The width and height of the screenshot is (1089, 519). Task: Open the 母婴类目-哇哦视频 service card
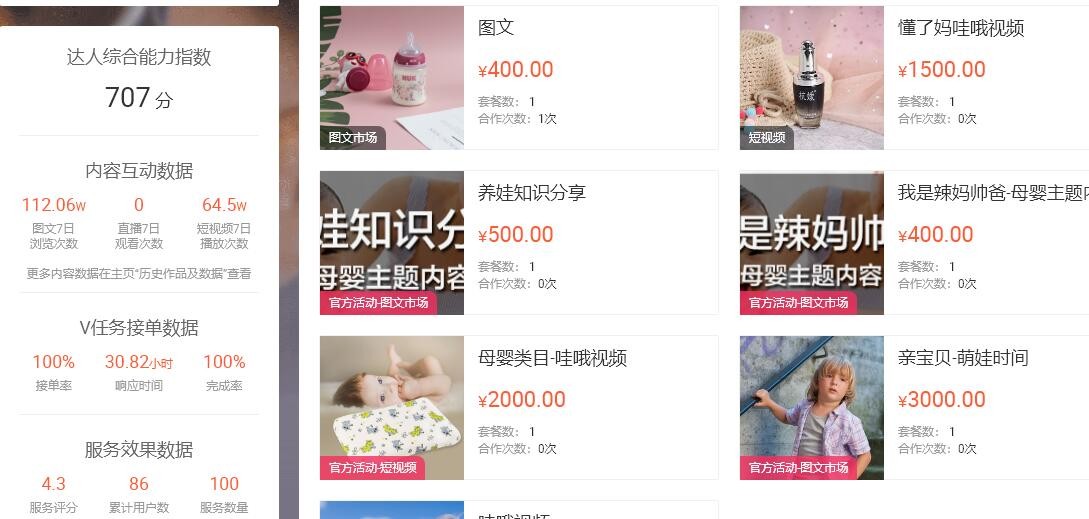click(x=518, y=408)
